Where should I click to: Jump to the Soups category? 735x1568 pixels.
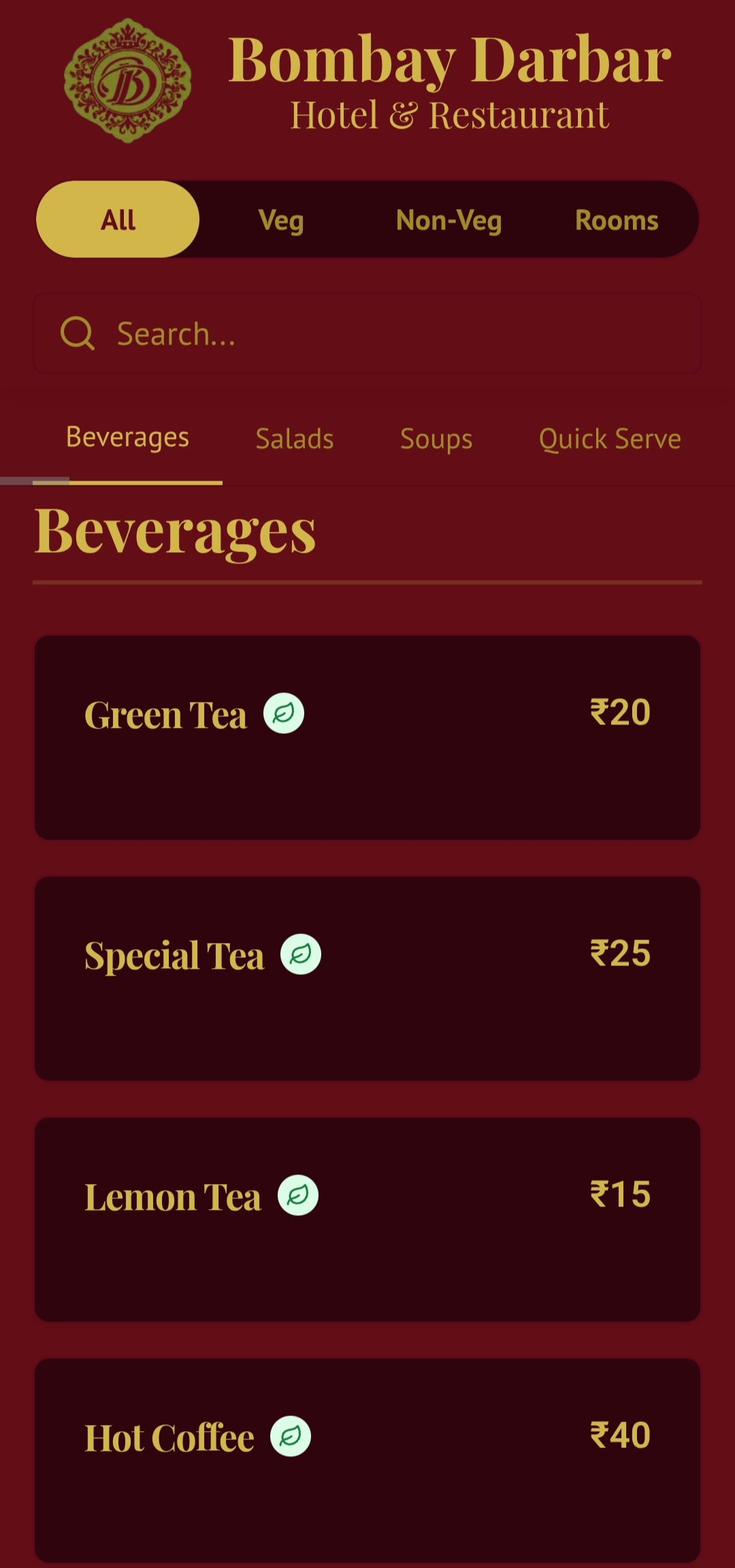tap(436, 439)
